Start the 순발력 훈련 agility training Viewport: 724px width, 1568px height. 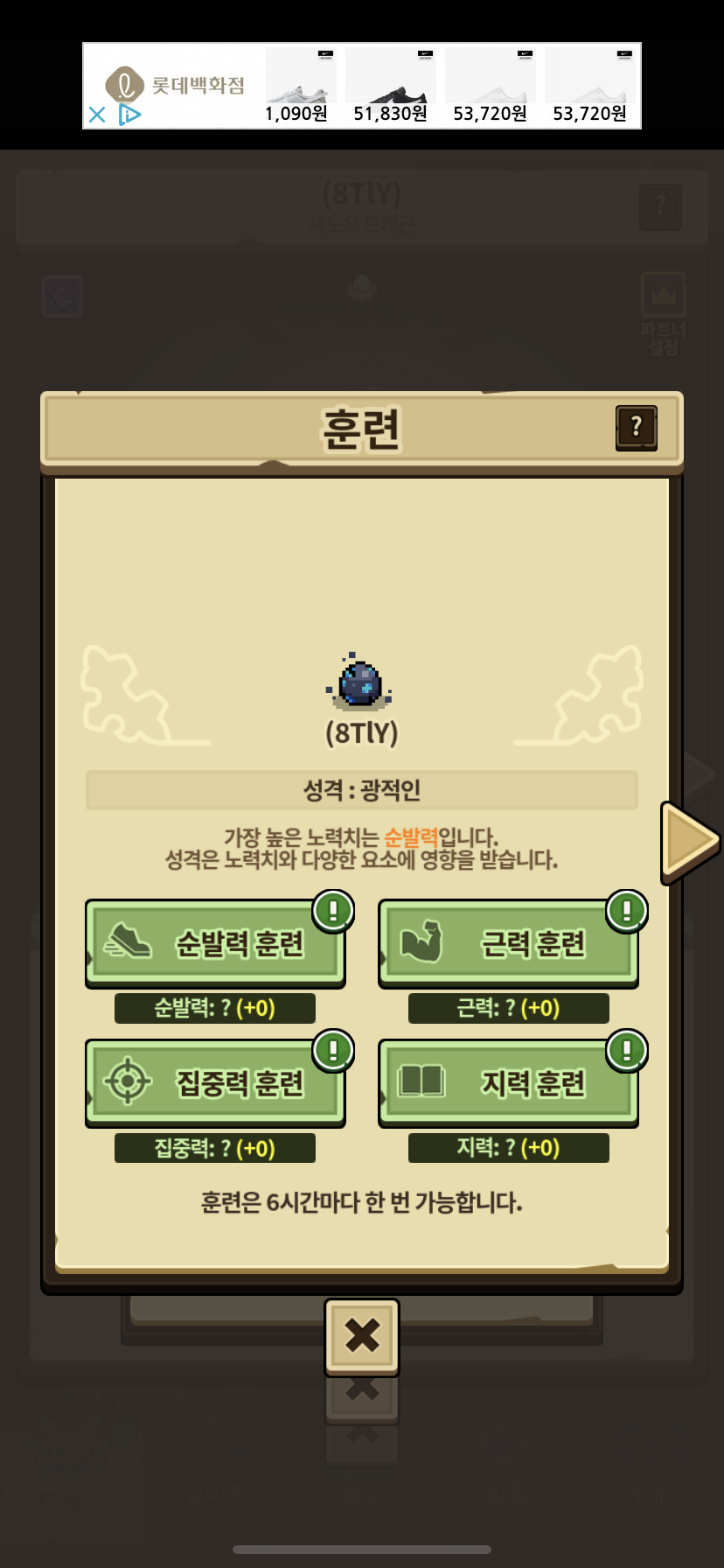click(x=215, y=942)
